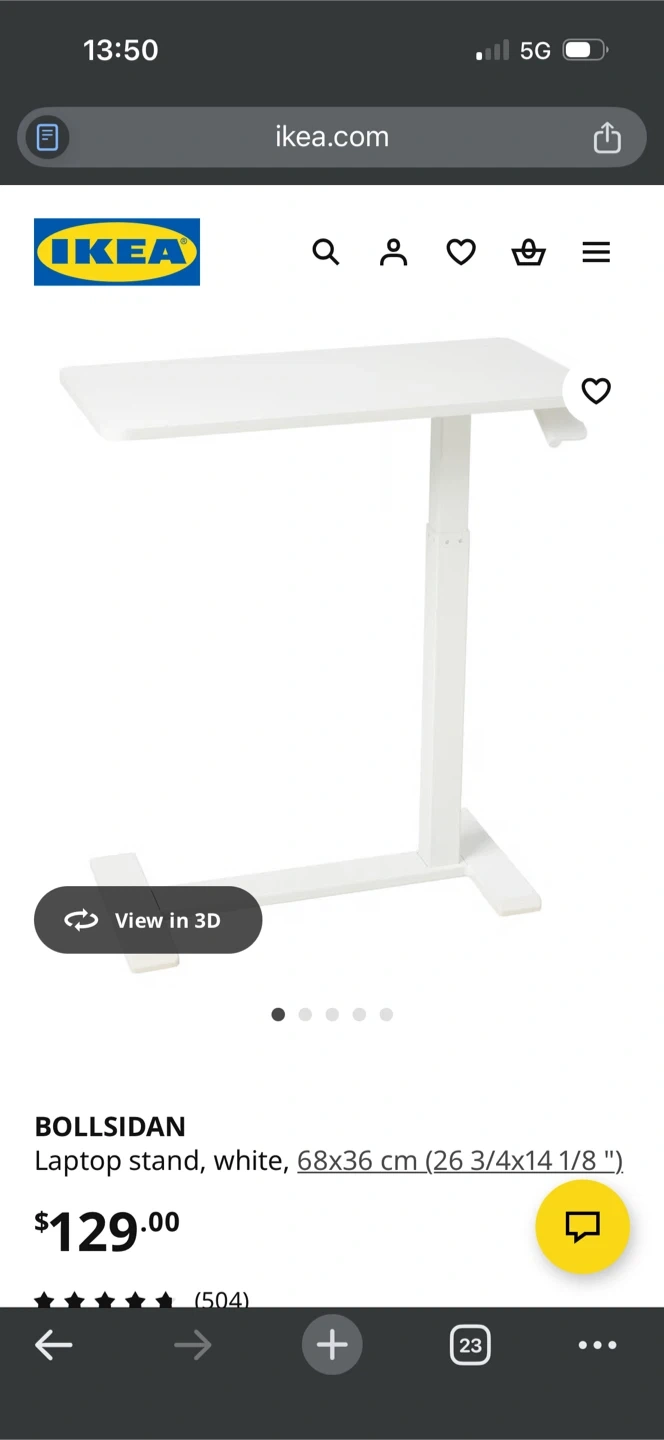This screenshot has height=1440, width=664.
Task: Open the hamburger menu
Action: tap(596, 252)
